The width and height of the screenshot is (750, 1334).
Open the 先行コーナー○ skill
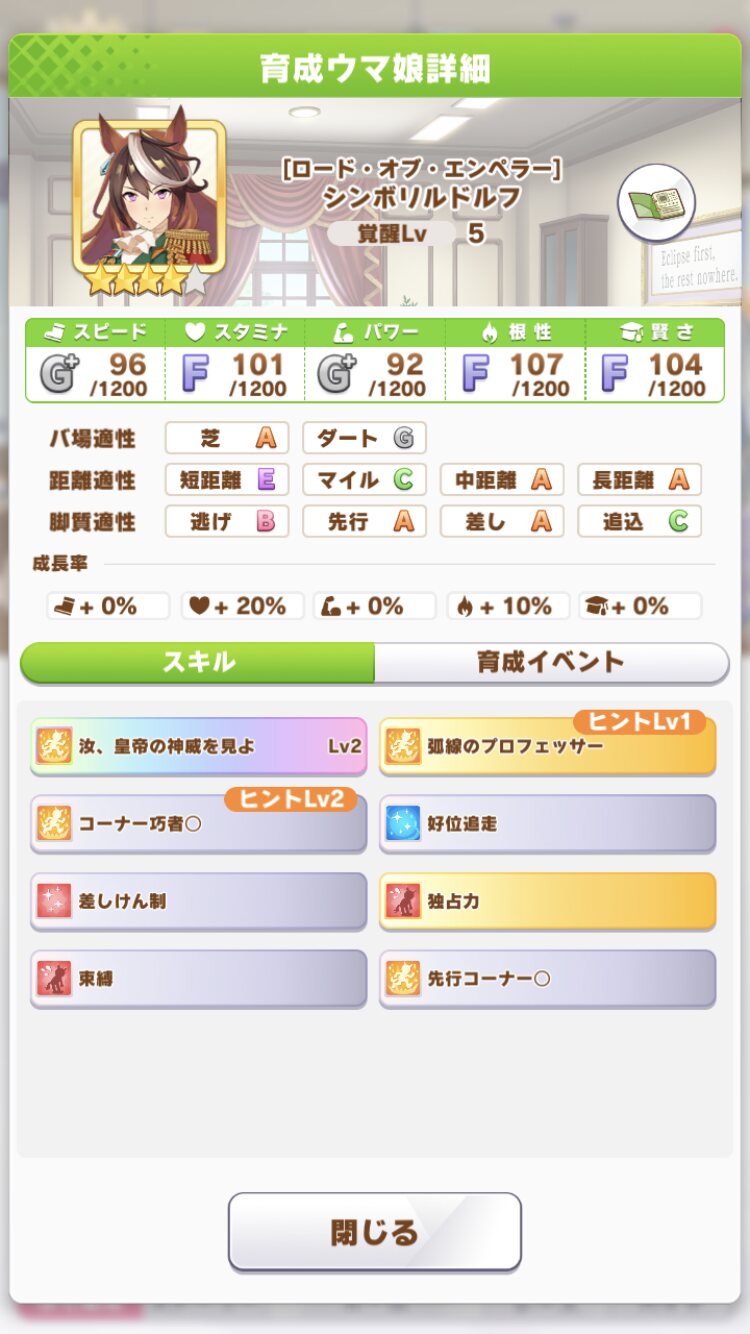tap(547, 979)
